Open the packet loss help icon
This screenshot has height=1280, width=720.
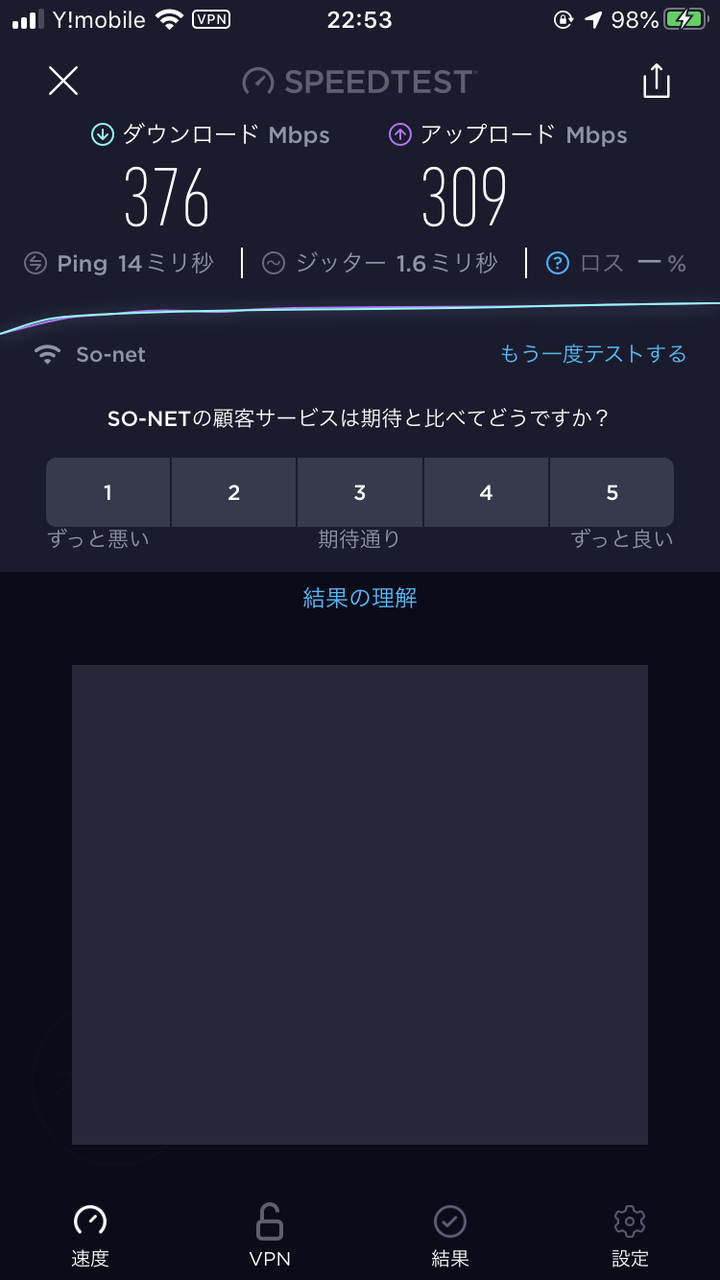point(558,264)
